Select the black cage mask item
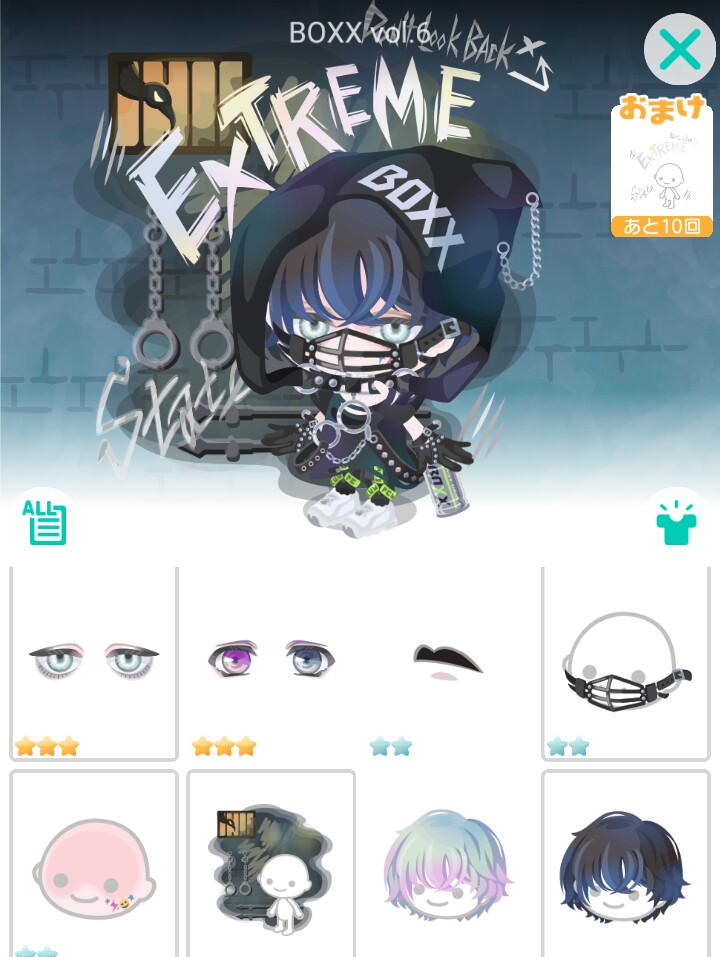The image size is (720, 957). [626, 661]
